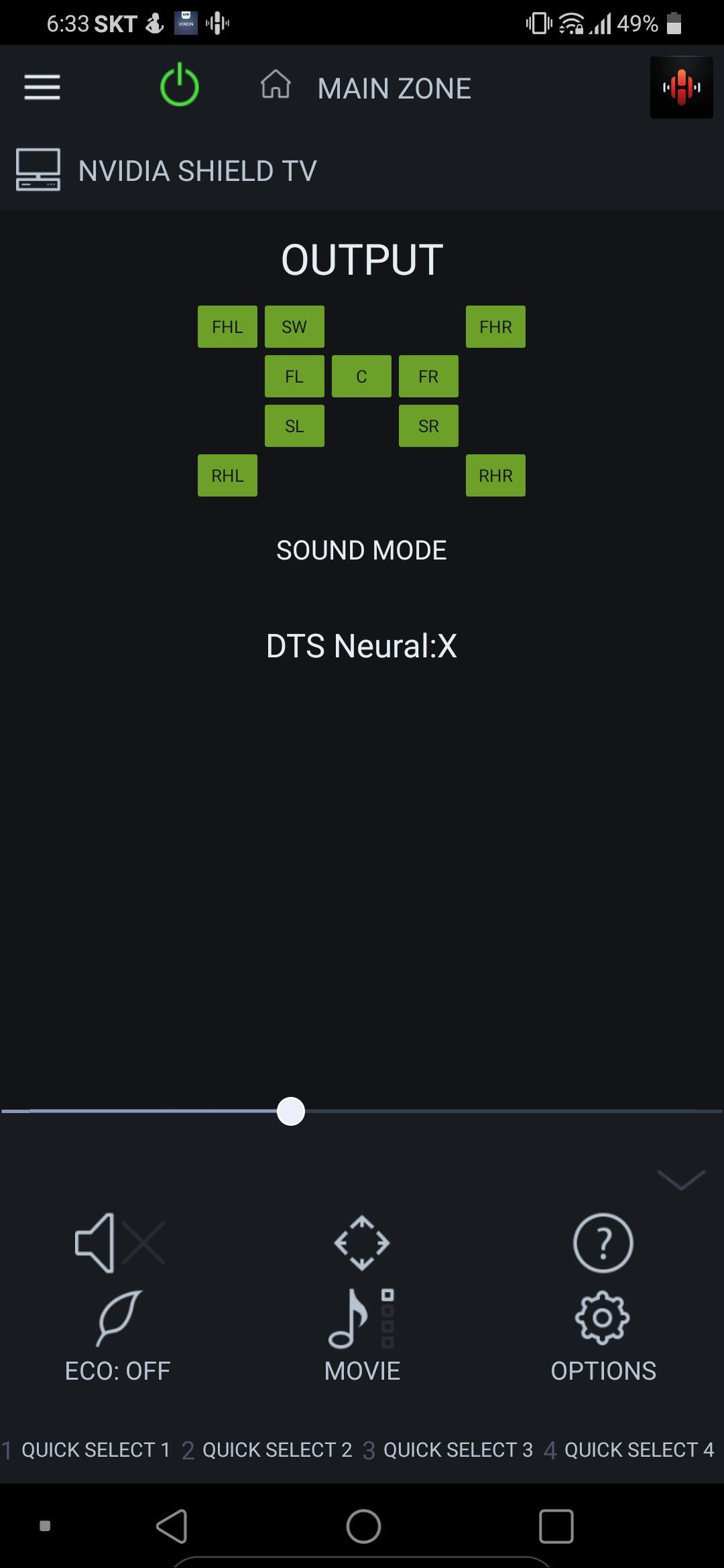Open the MAIN ZONE home selector
Viewport: 724px width, 1568px height.
pyautogui.click(x=366, y=88)
